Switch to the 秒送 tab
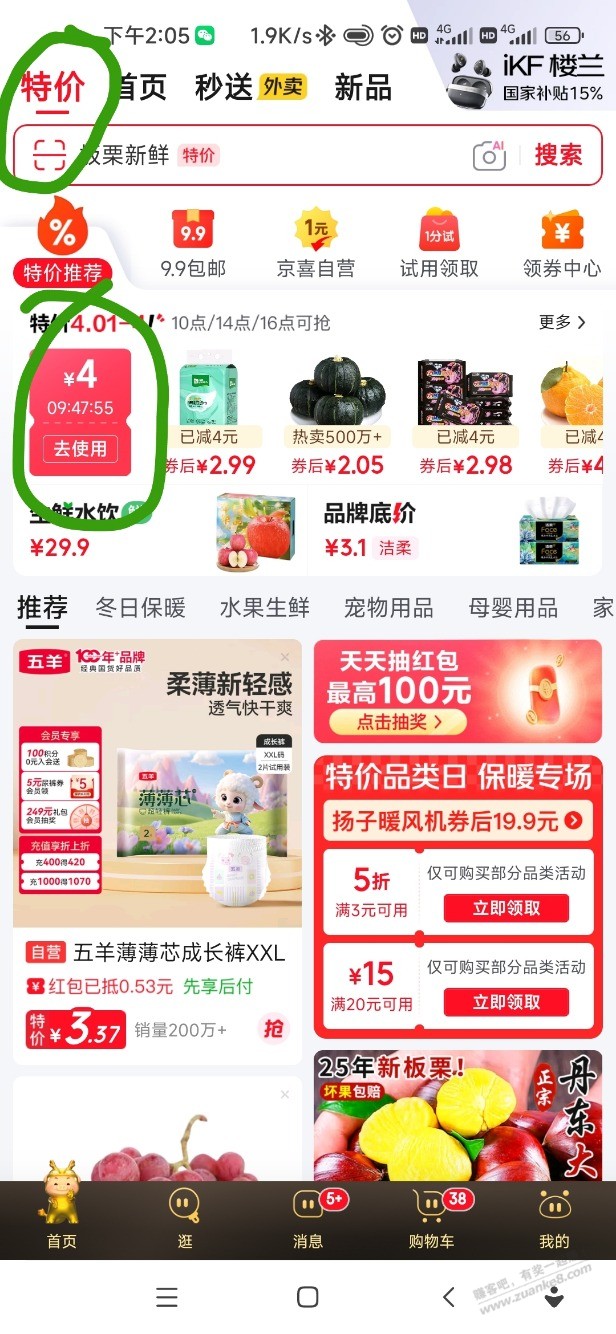 (x=224, y=87)
